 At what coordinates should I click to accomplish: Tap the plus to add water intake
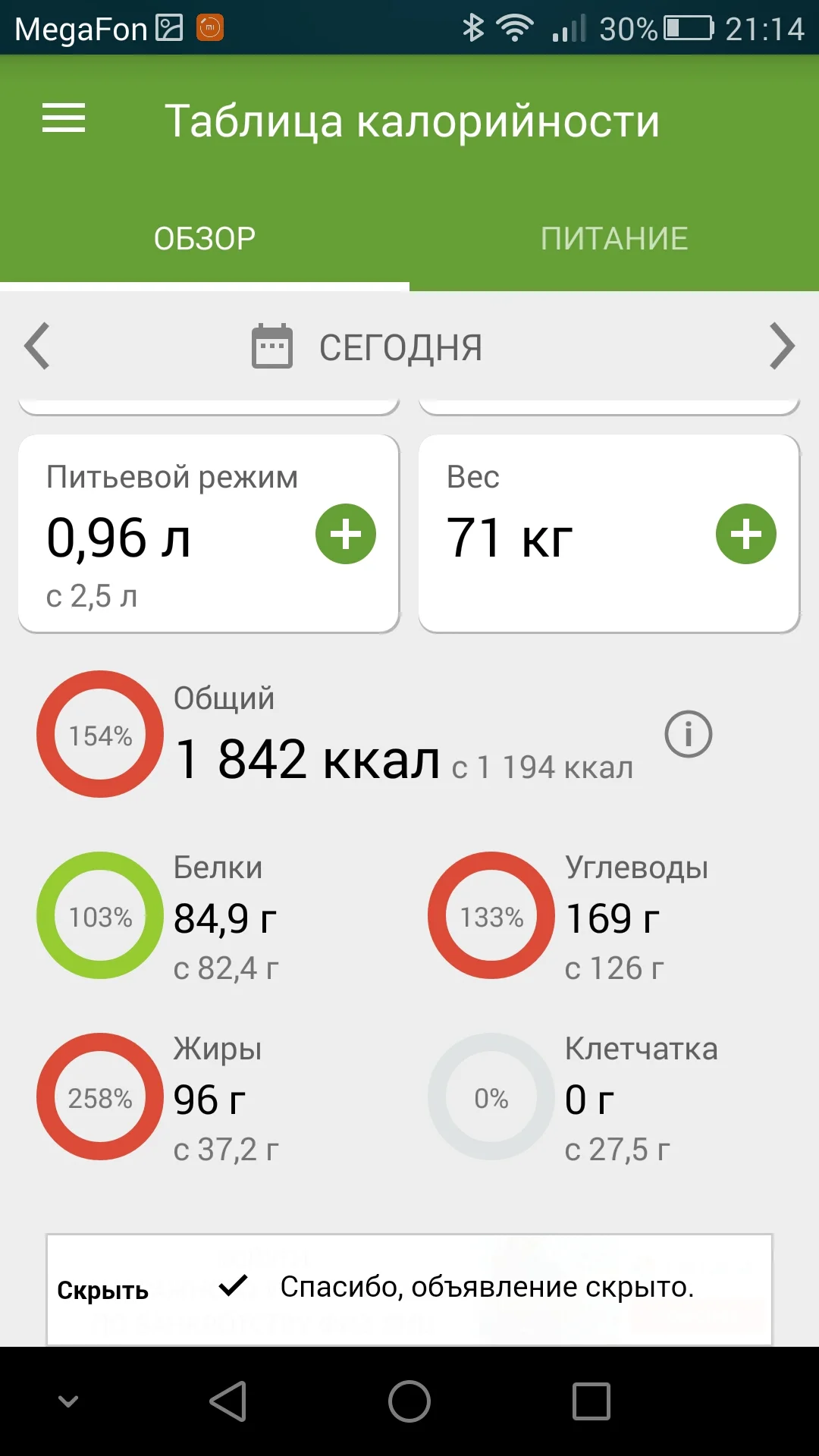(x=345, y=533)
